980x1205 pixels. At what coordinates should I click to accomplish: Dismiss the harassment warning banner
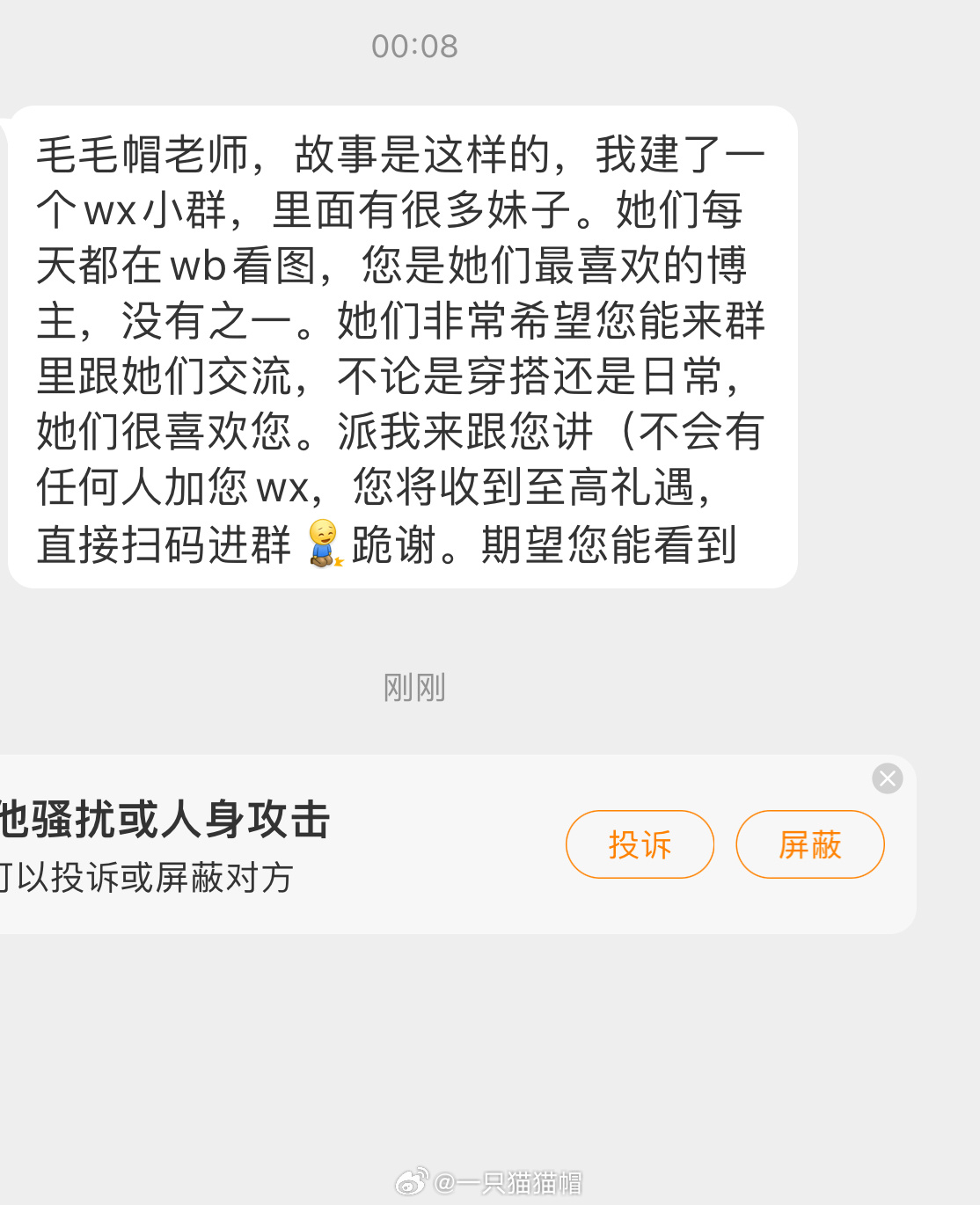point(887,778)
